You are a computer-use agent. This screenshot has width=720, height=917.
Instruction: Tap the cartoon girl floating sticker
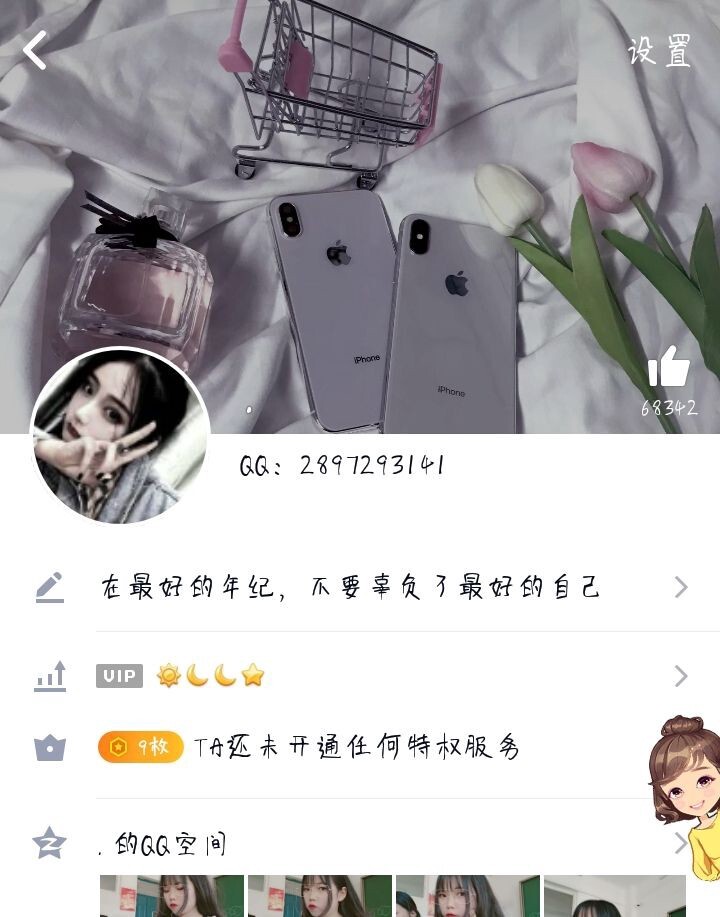click(x=685, y=790)
